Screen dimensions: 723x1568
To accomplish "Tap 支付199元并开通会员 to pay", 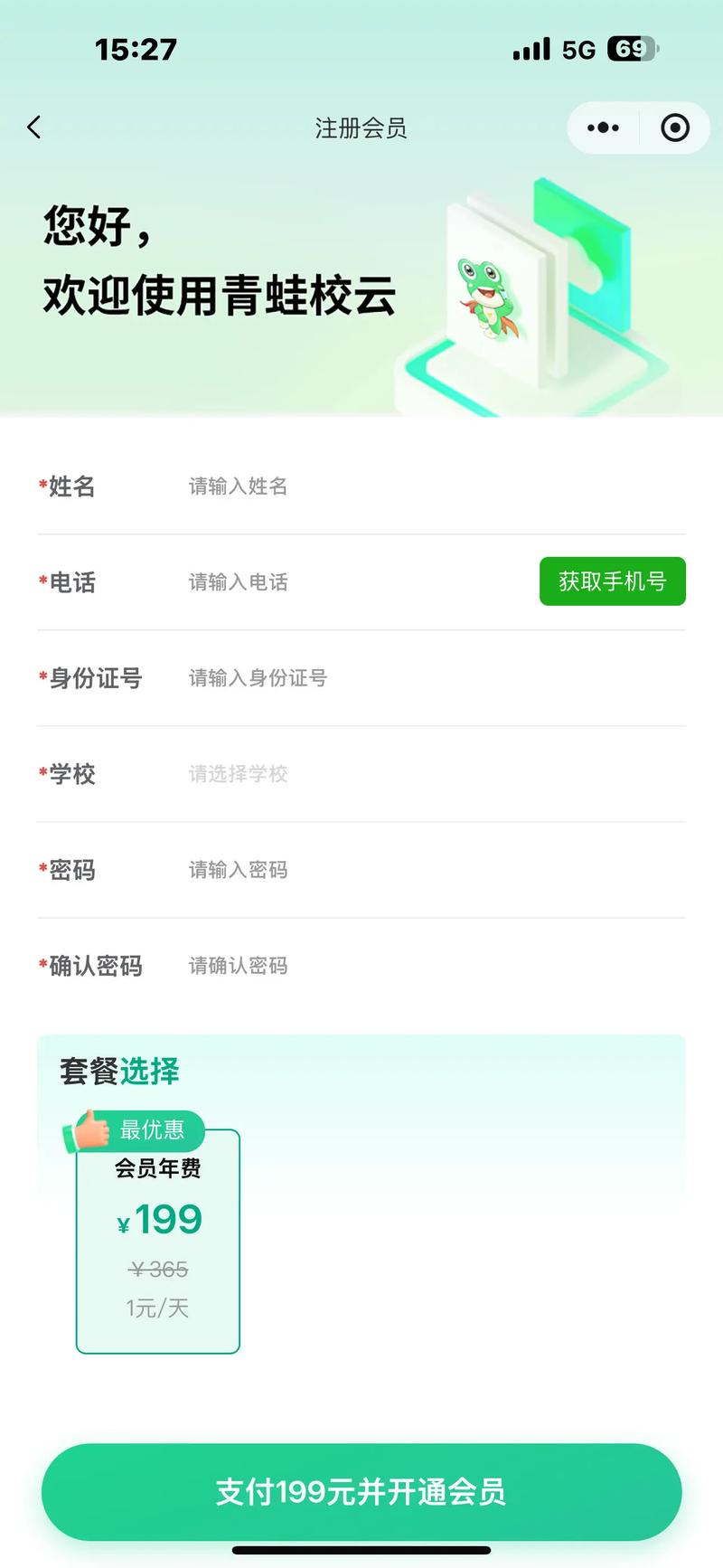I will 361,1492.
